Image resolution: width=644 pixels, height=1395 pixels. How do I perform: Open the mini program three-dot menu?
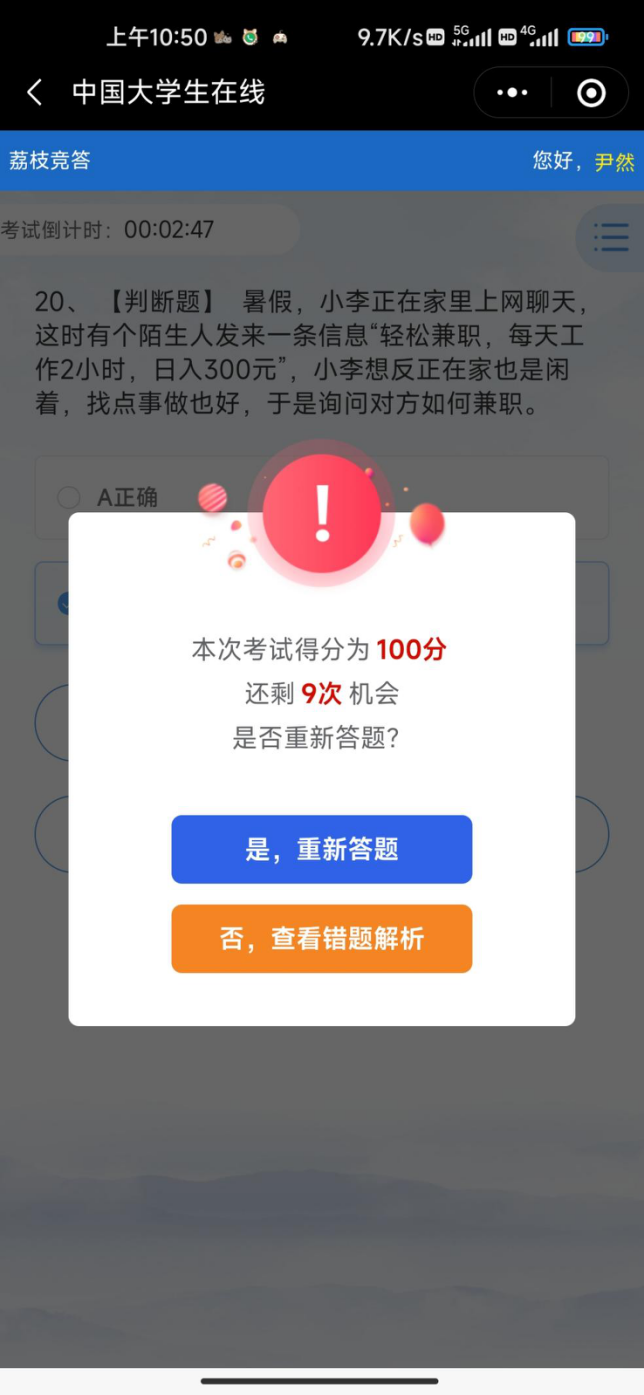tap(512, 93)
